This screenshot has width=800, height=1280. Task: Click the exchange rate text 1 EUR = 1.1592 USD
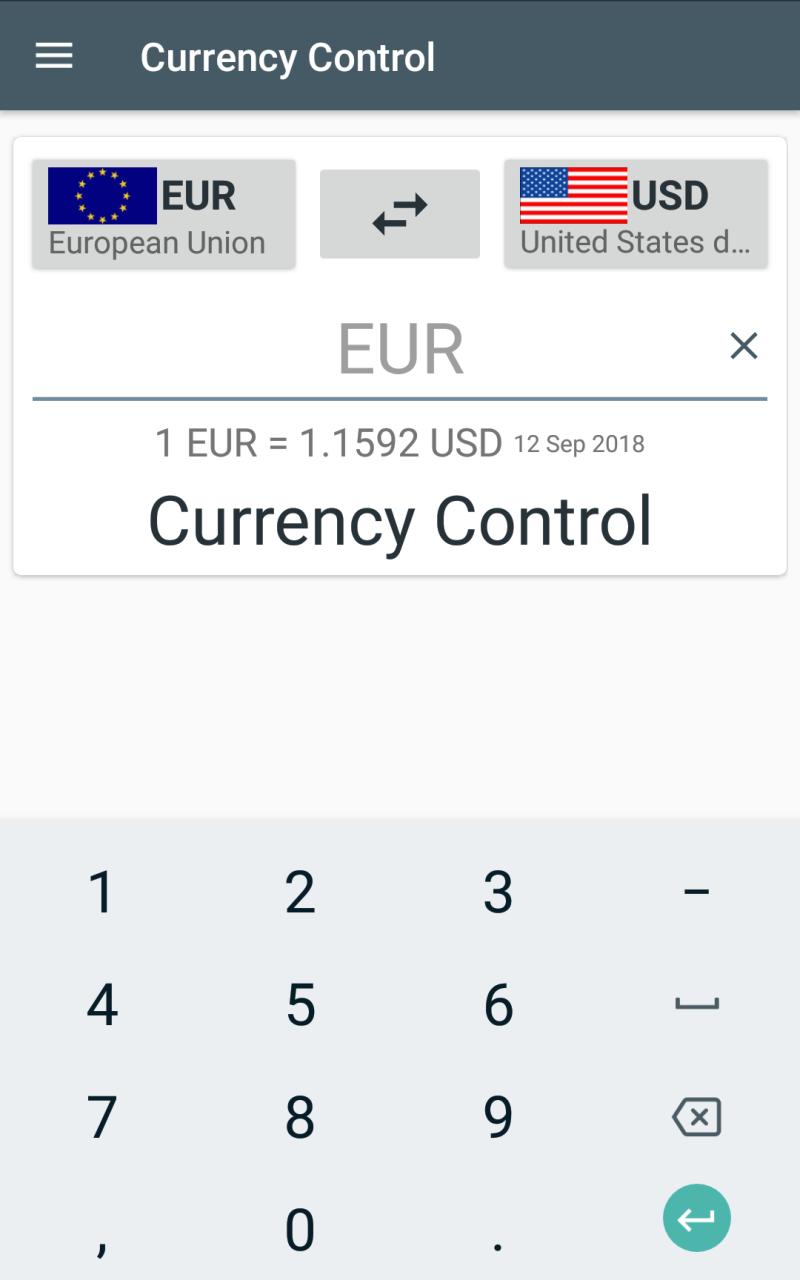tap(330, 443)
